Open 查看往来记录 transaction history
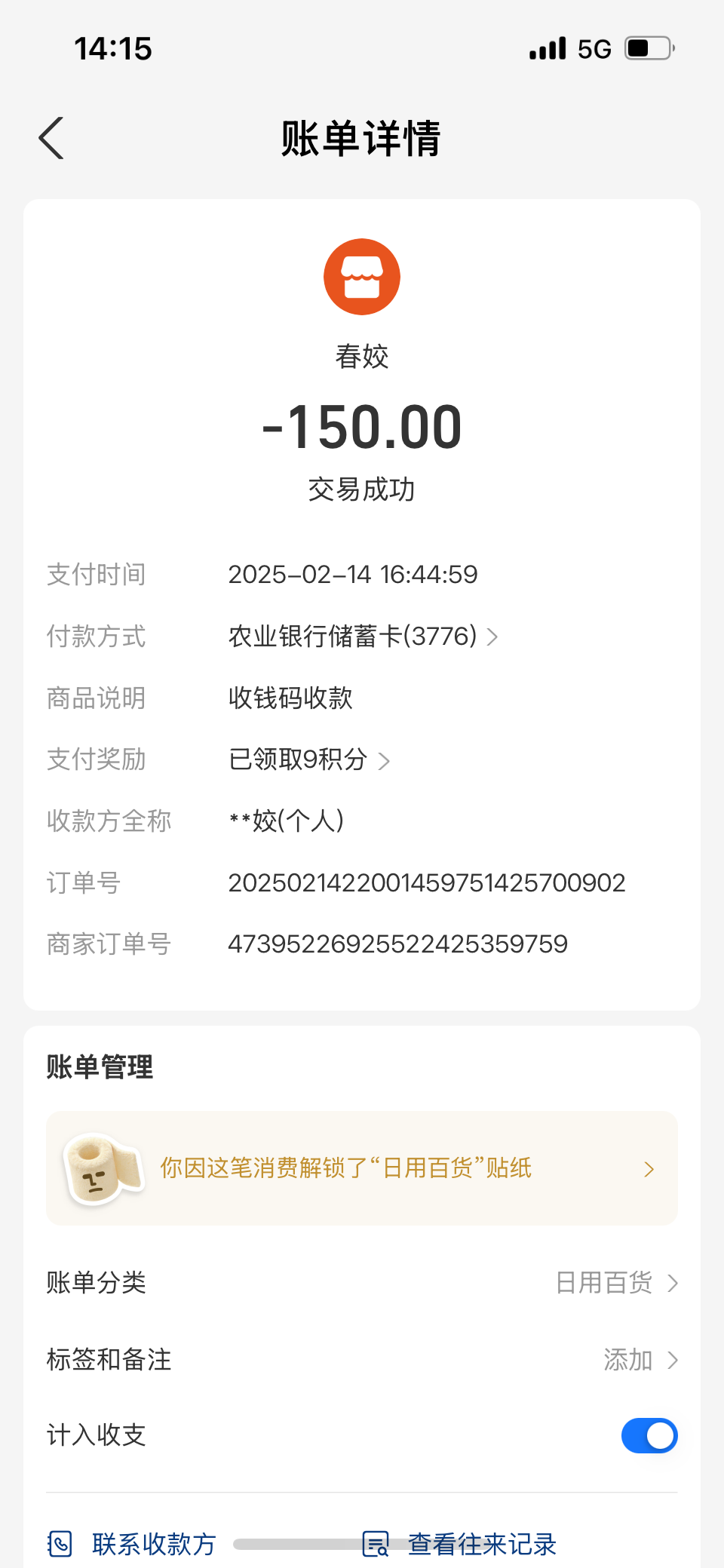 click(x=460, y=1544)
